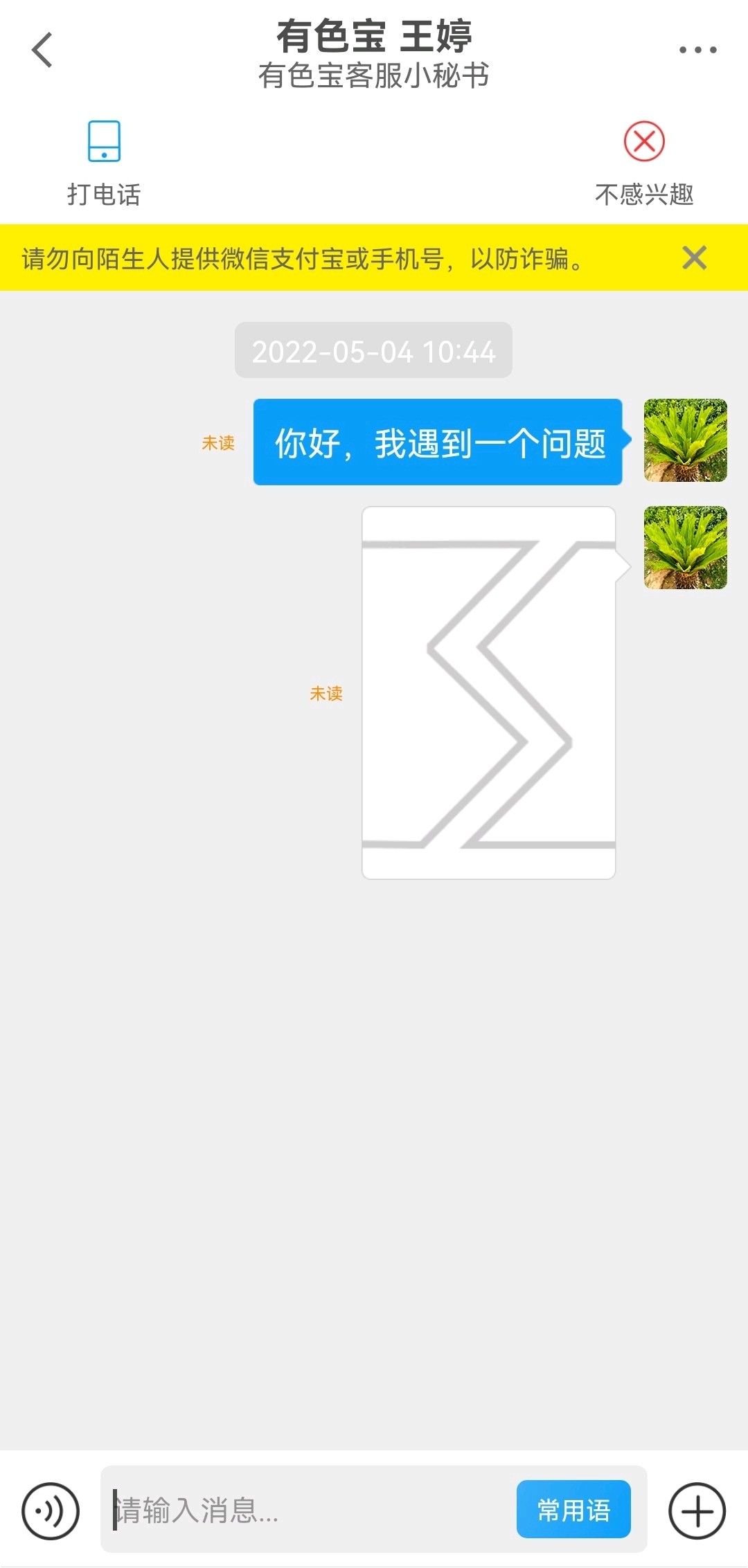This screenshot has height=1568, width=748.
Task: Go back from the chat
Action: pos(42,50)
